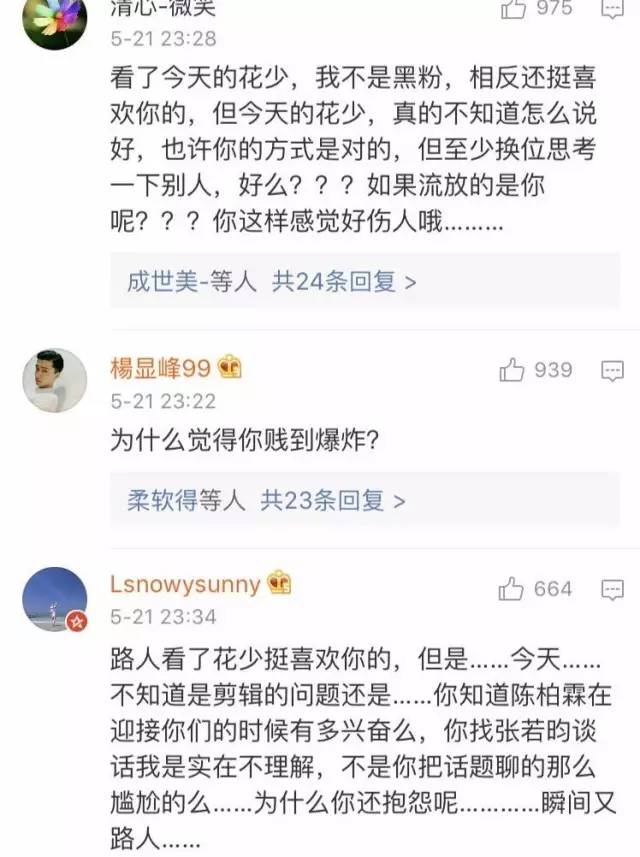Reply to Lsnowysunny's comment

pos(612,590)
